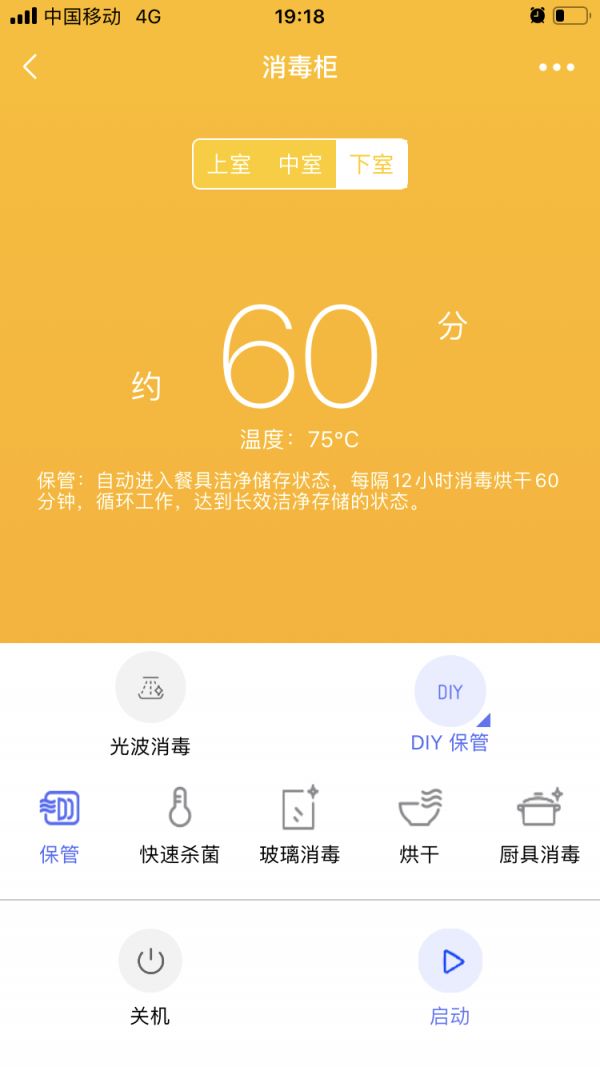Choose the 光波消毒 mode

pyautogui.click(x=150, y=689)
